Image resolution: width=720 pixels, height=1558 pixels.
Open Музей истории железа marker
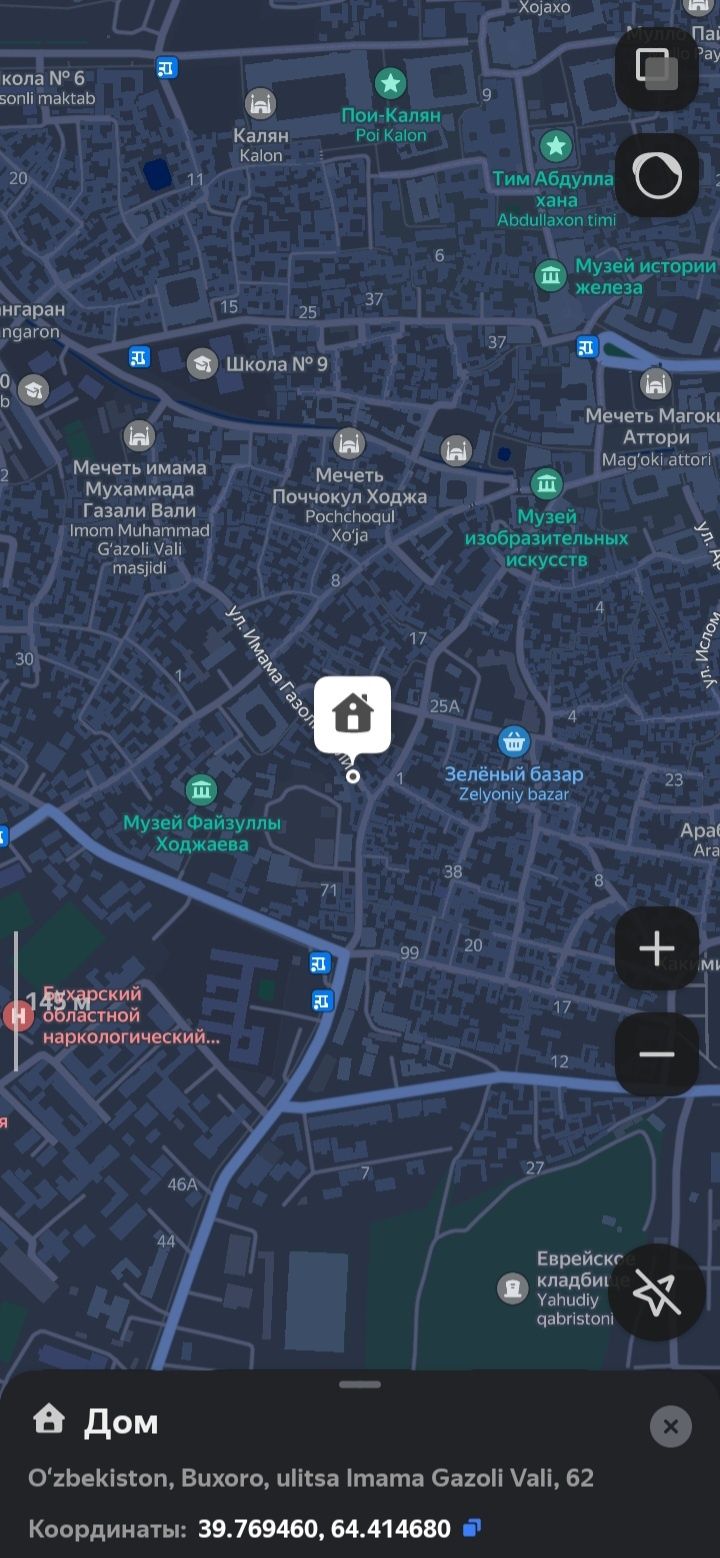[x=550, y=275]
